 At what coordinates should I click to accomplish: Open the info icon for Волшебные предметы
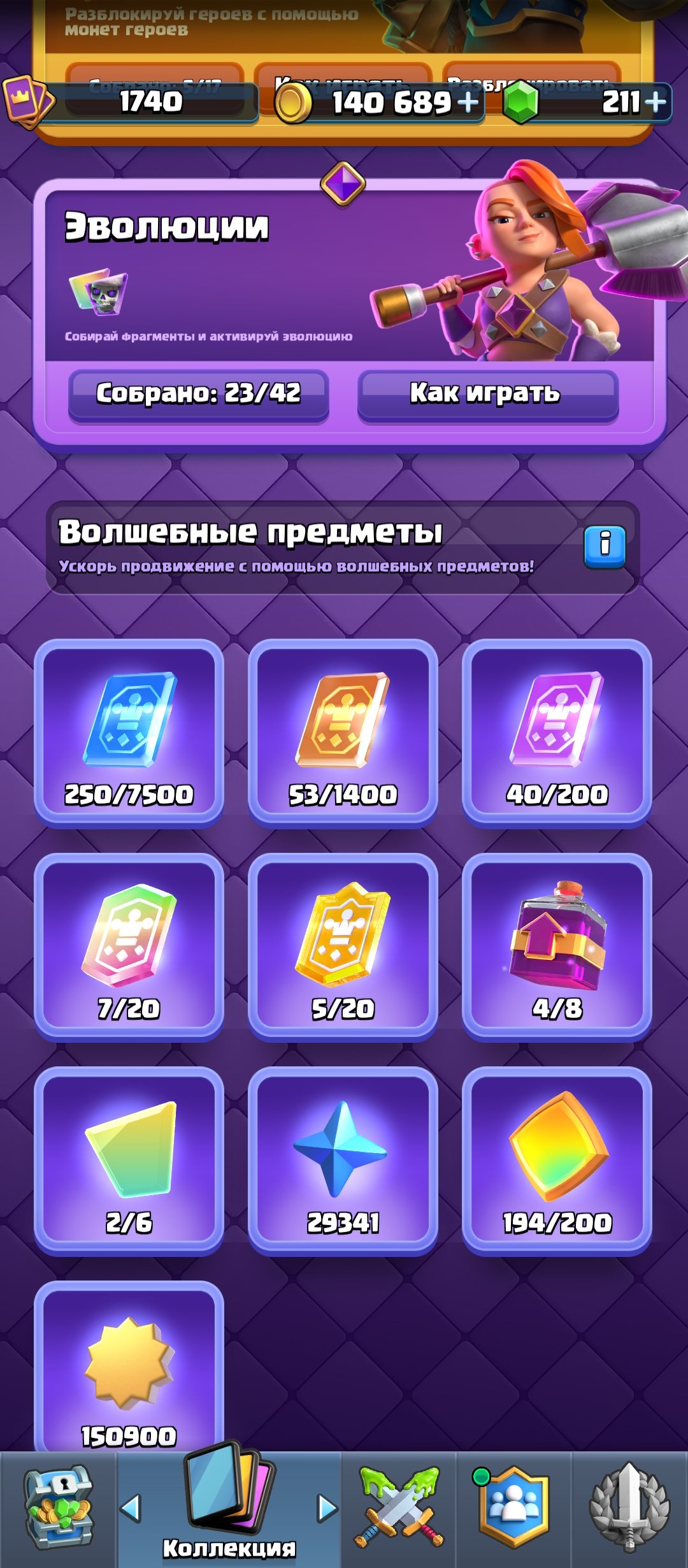[x=605, y=546]
